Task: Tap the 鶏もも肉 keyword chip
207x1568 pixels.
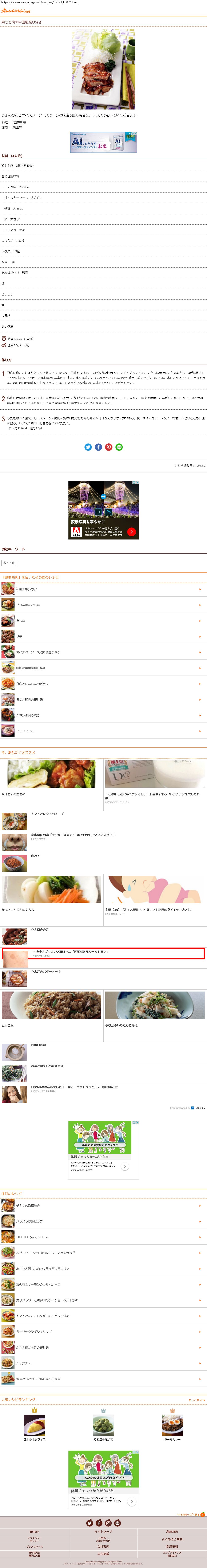Action: (9, 563)
